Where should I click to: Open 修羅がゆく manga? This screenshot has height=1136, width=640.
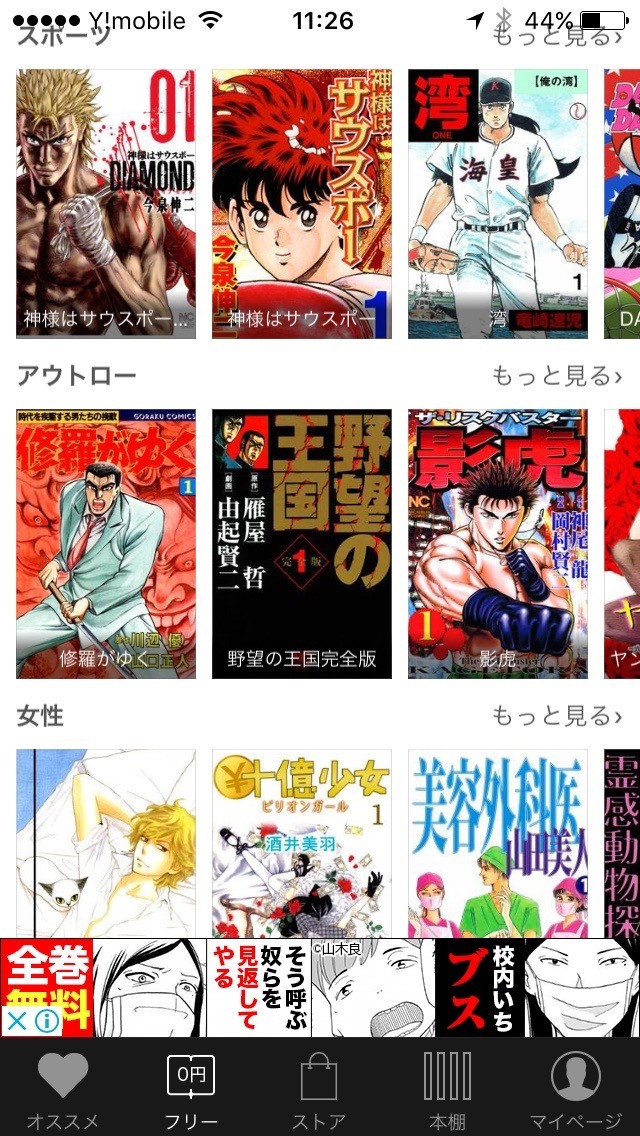[106, 543]
